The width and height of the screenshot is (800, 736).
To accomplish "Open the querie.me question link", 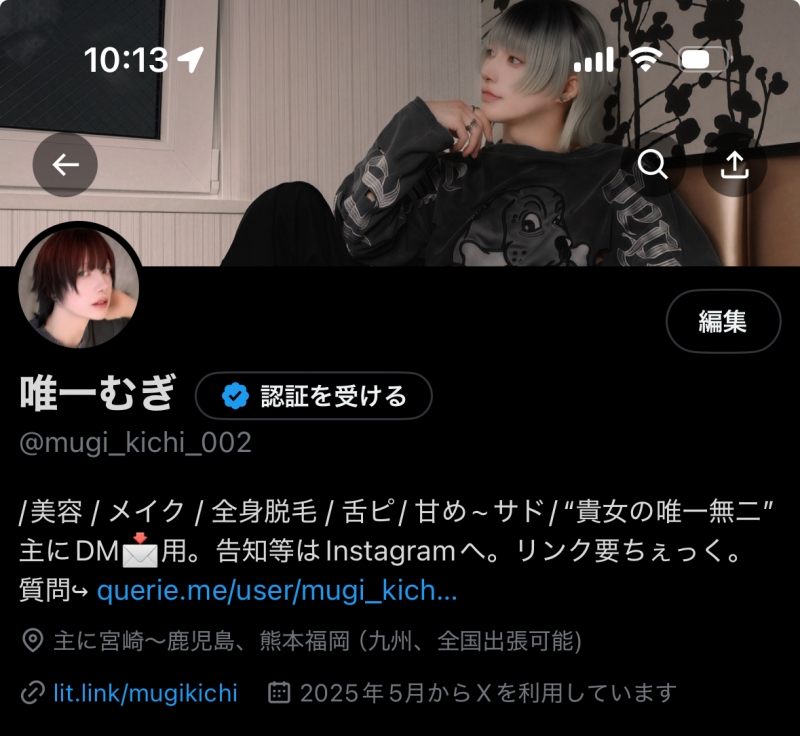I will (x=277, y=591).
